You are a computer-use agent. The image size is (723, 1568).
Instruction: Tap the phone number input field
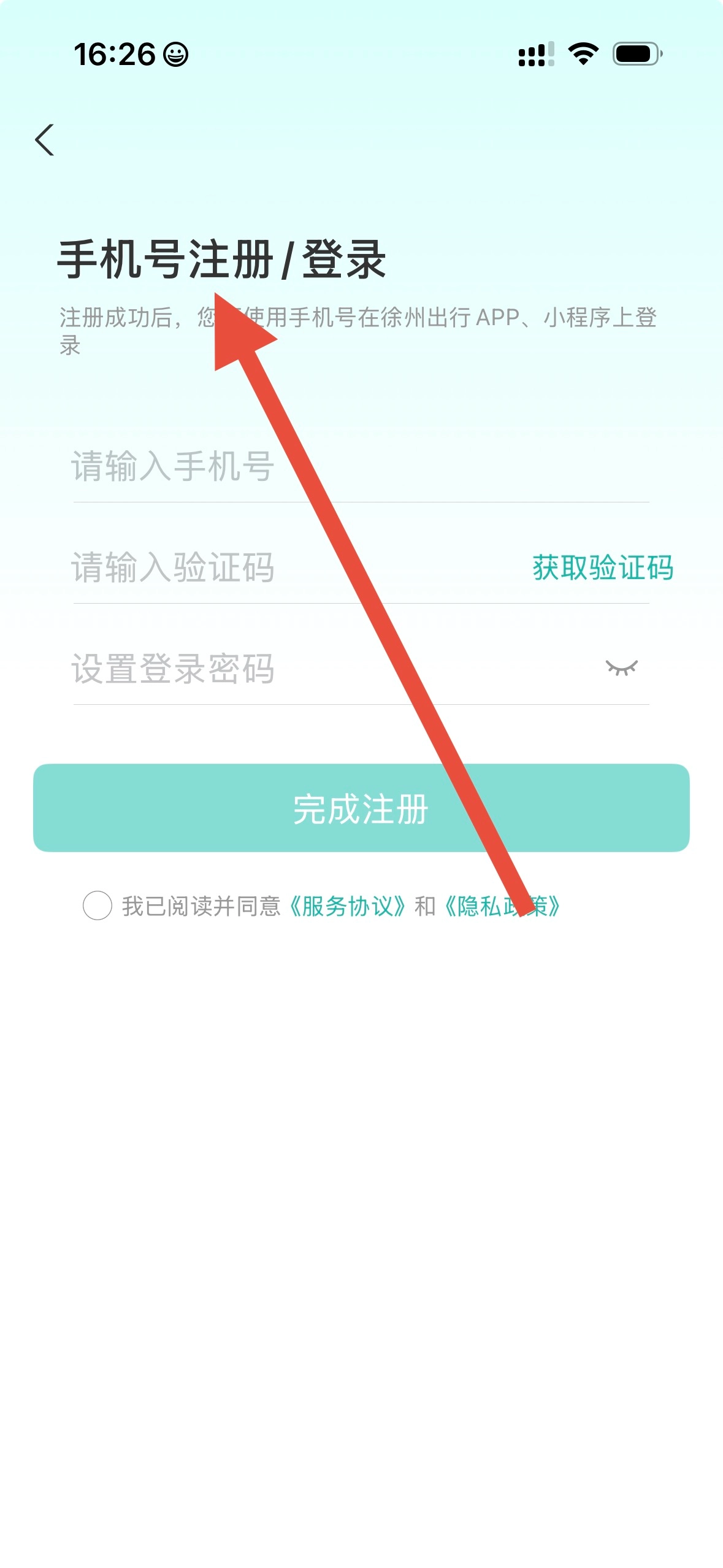(361, 466)
